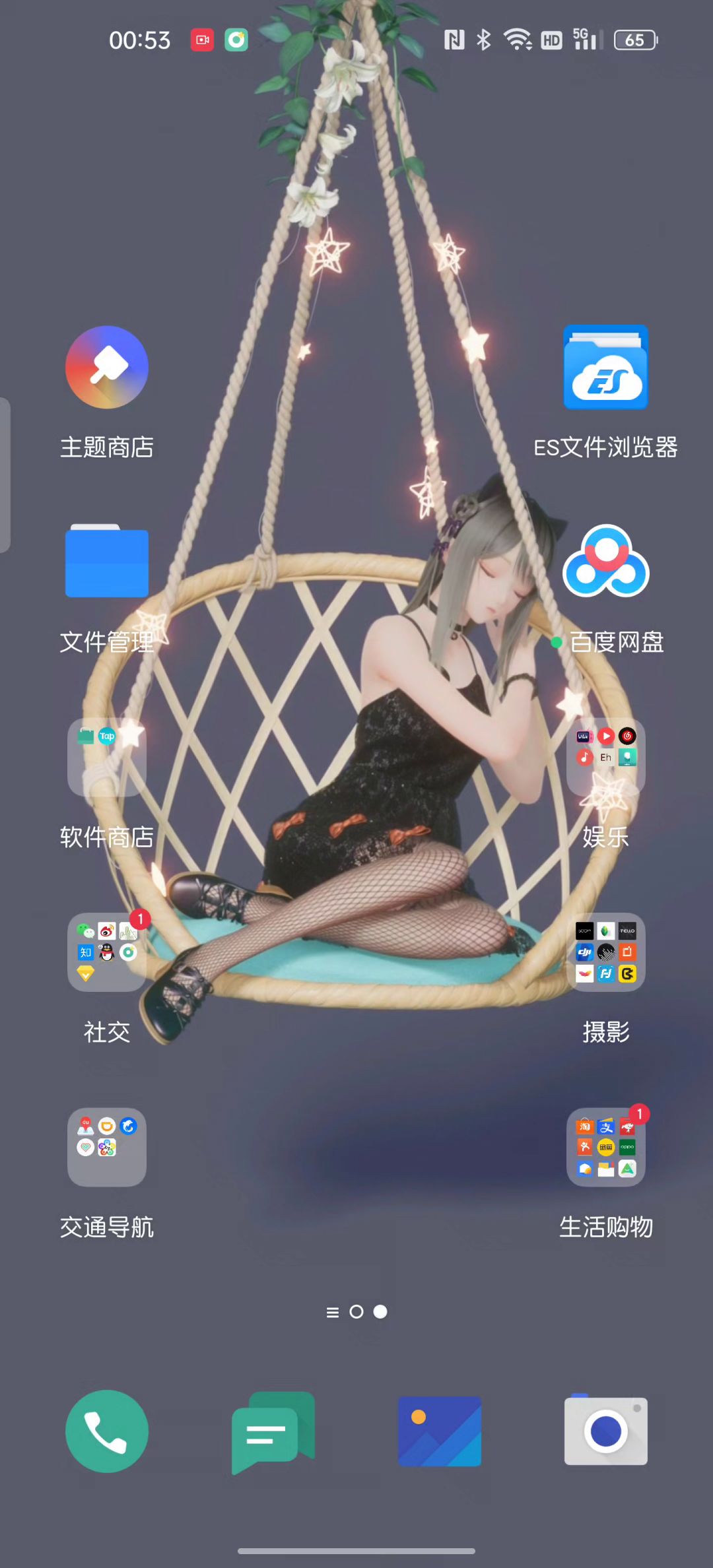Tap the page indicator's hollow circle dot
This screenshot has height=1568, width=713.
click(x=356, y=1312)
